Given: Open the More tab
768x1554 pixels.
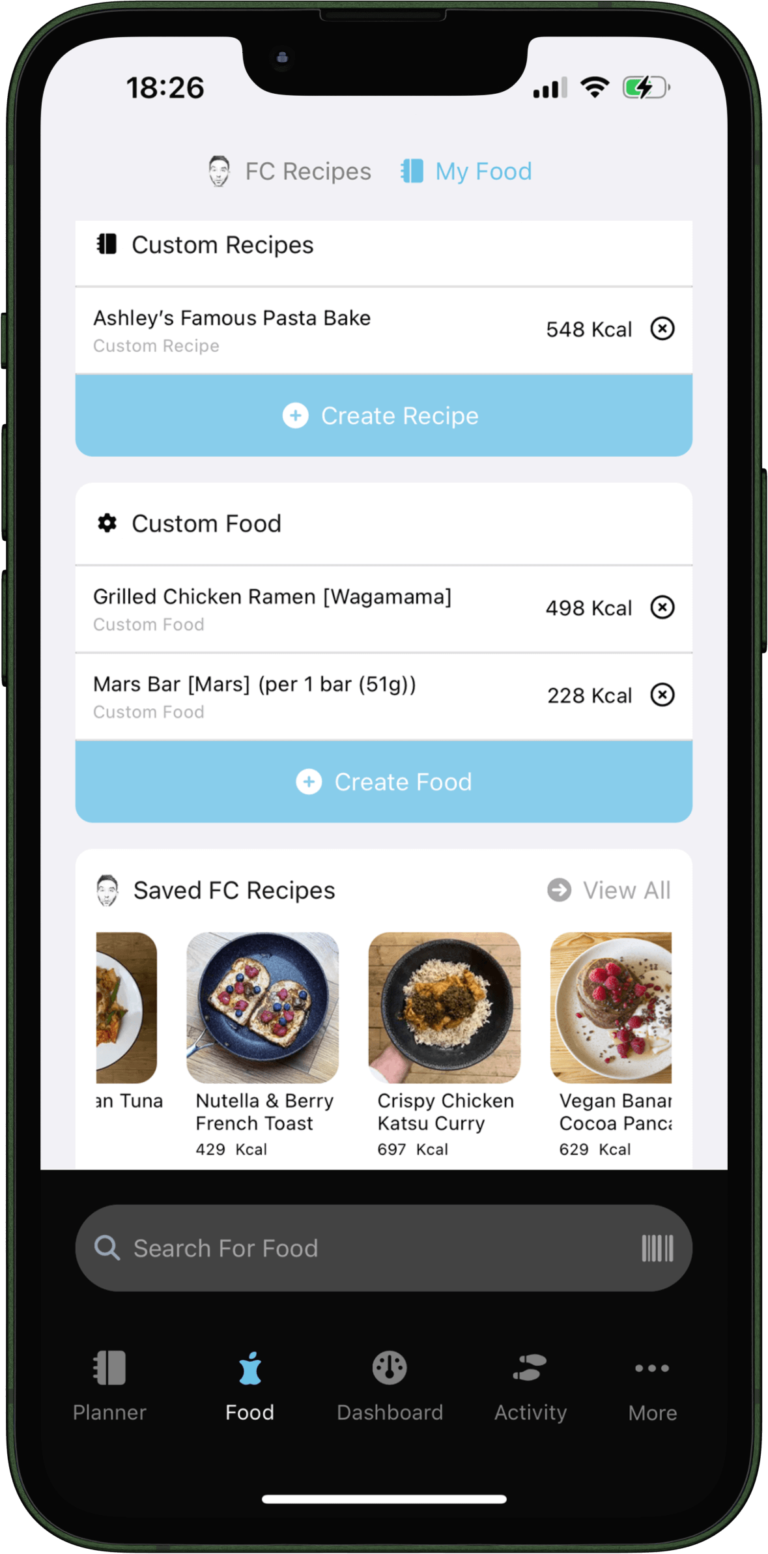Looking at the screenshot, I should 652,1386.
